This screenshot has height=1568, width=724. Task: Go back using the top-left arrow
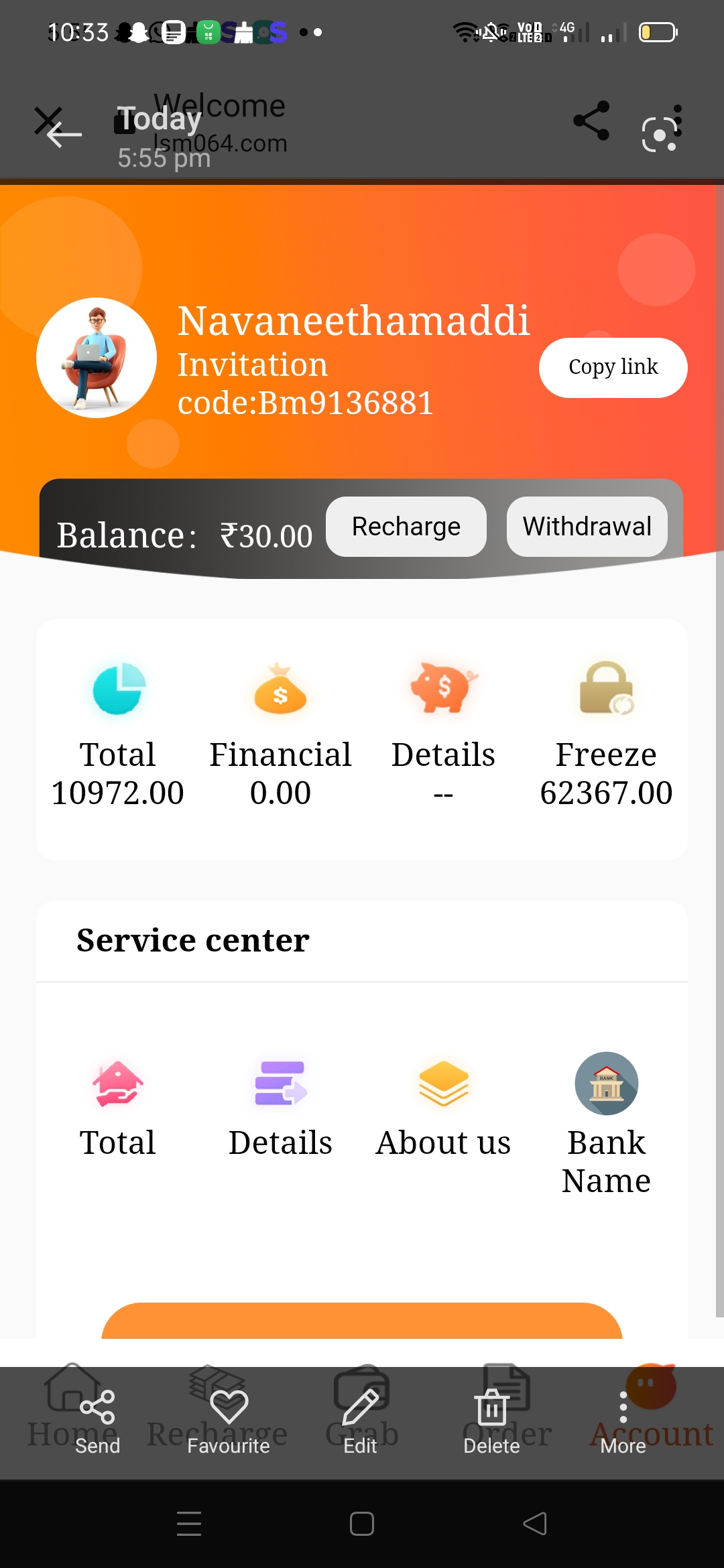point(64,135)
